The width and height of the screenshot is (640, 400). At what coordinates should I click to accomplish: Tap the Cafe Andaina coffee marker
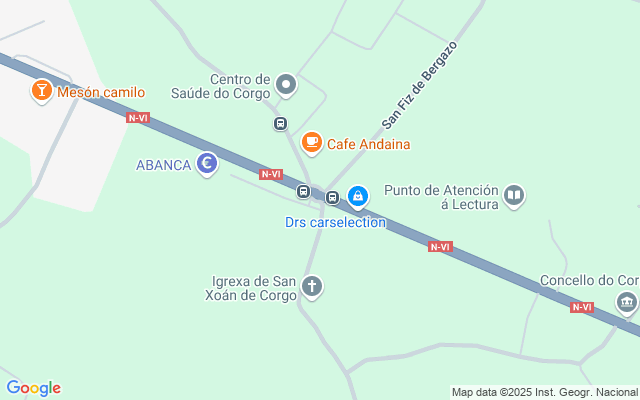pos(311,143)
